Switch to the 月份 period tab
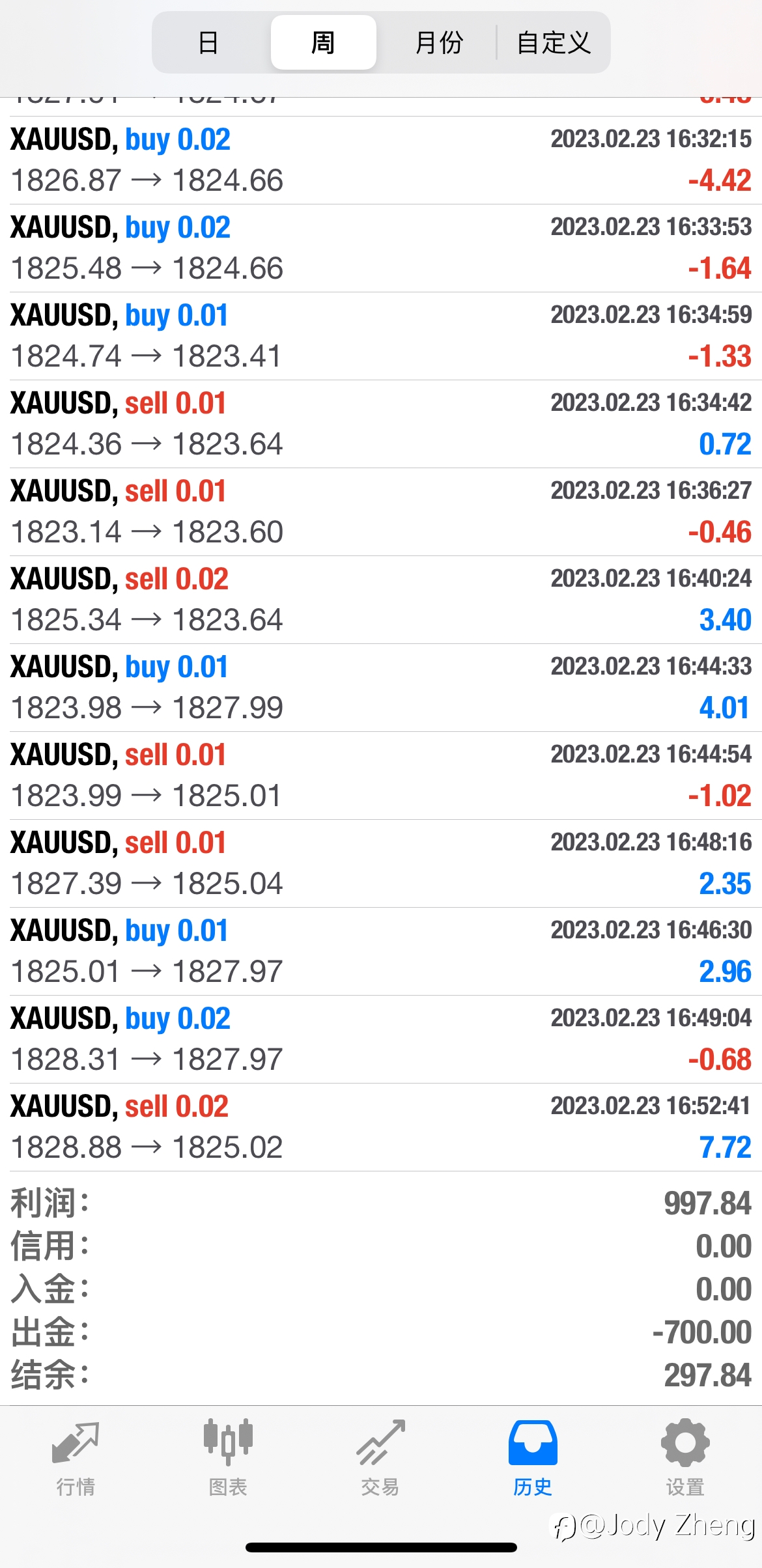The image size is (762, 1568). (439, 43)
